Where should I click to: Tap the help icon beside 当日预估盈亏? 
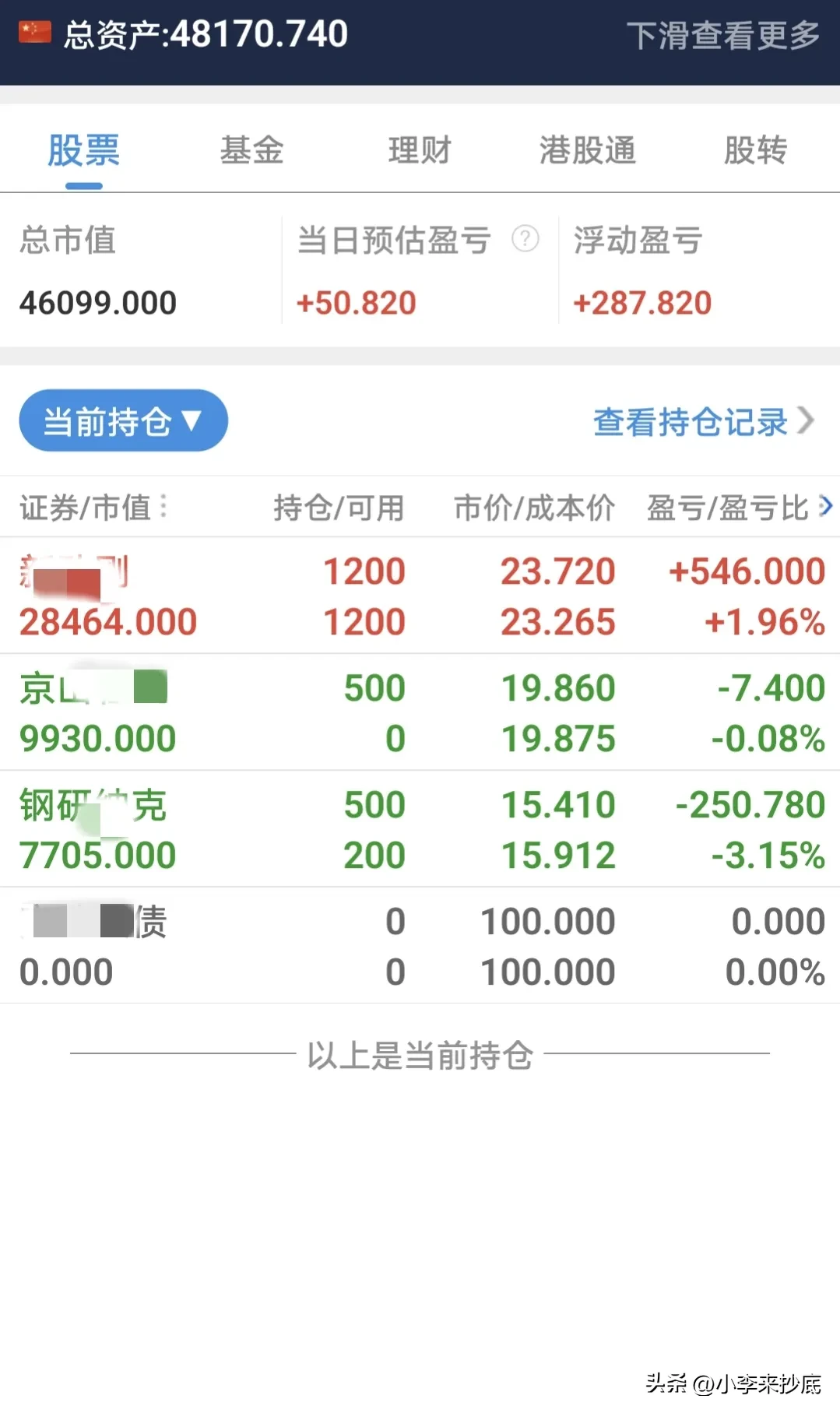[x=525, y=238]
